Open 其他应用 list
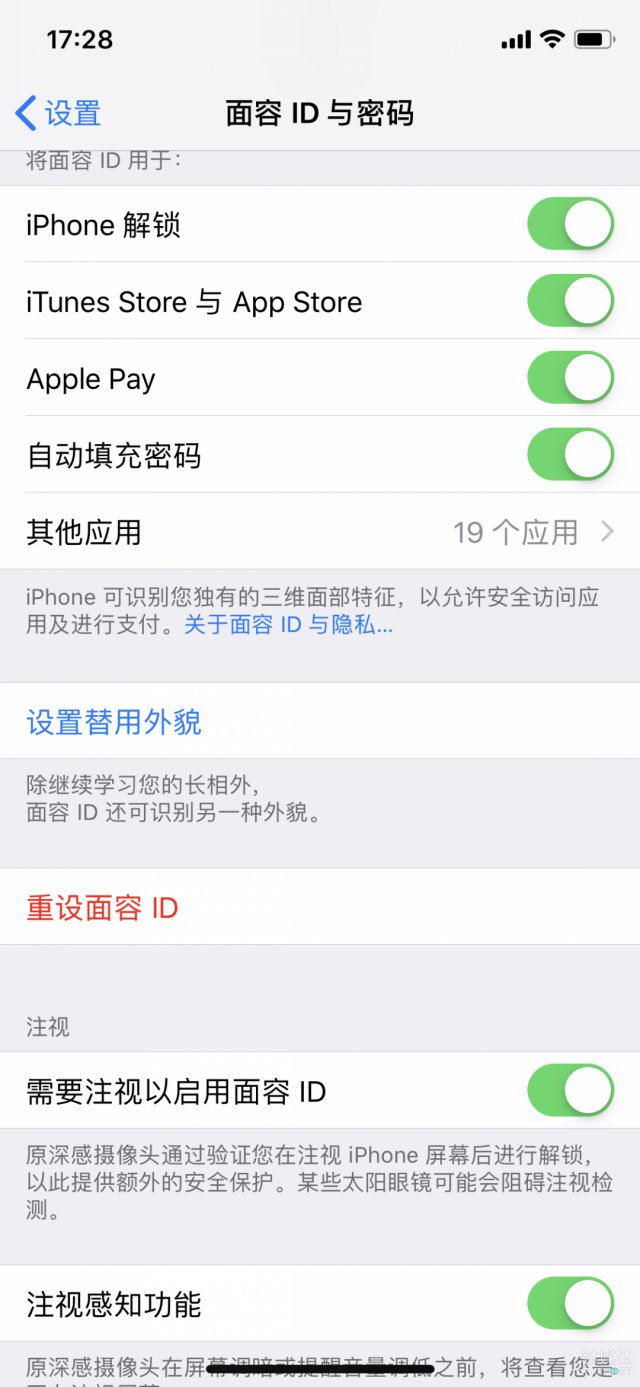This screenshot has height=1387, width=640. 320,532
